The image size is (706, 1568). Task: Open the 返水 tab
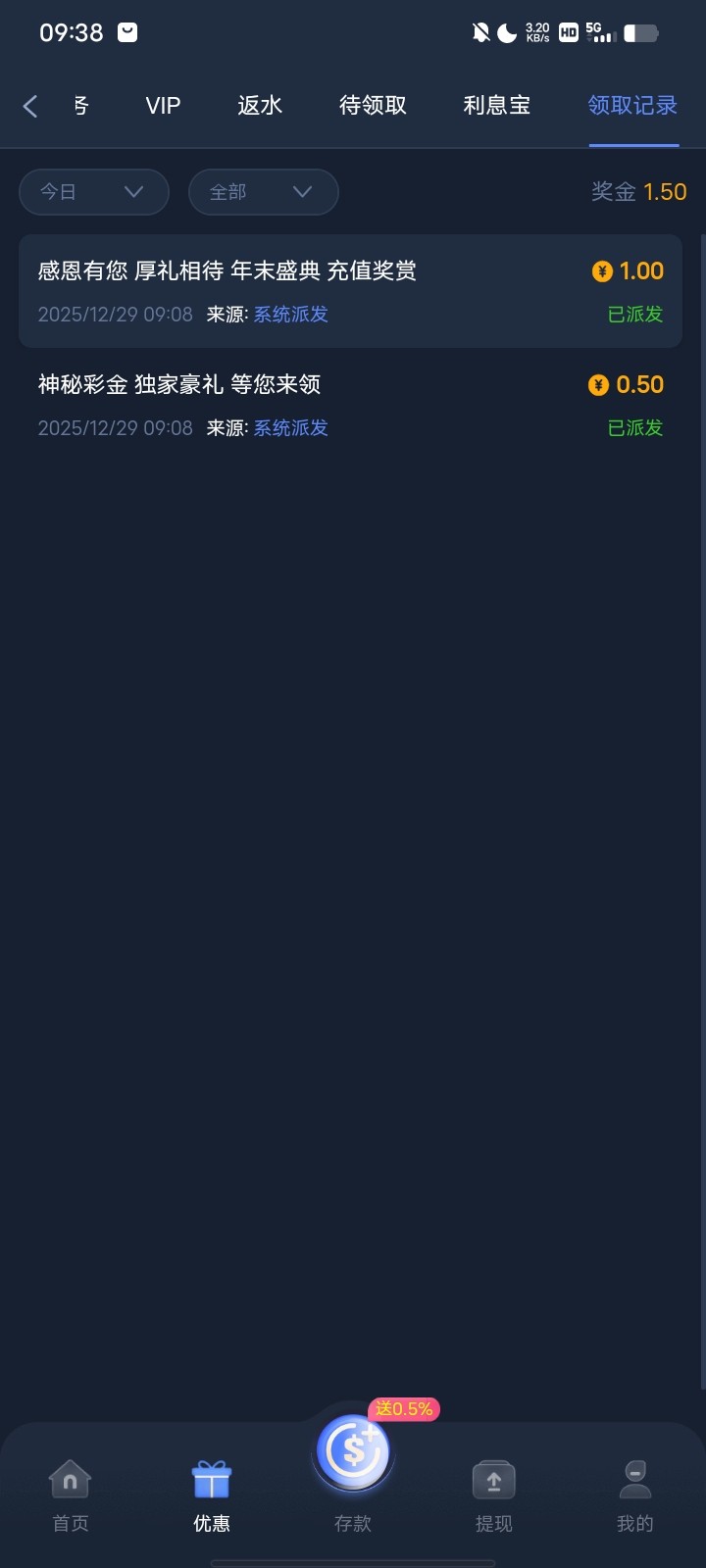[x=260, y=106]
